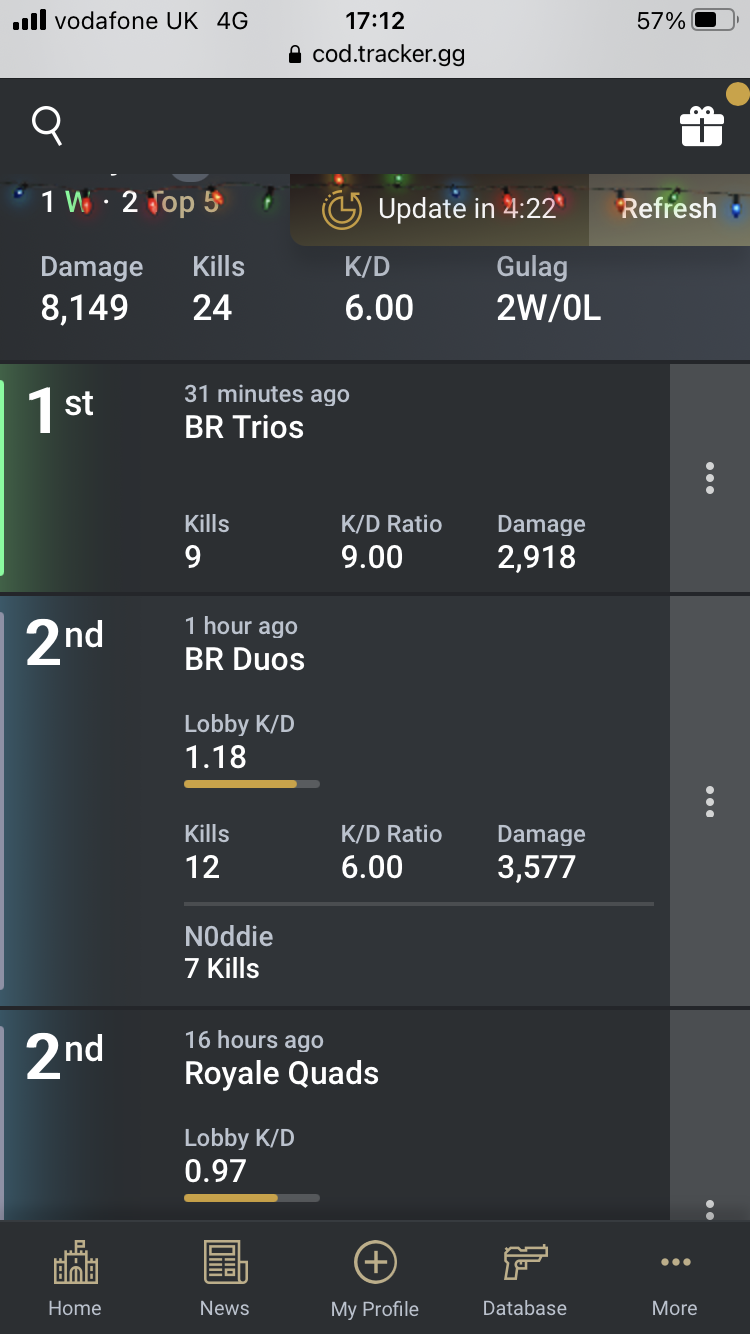Open the 1st place BR Trios match
Viewport: 750px width, 1334px height.
[335, 478]
